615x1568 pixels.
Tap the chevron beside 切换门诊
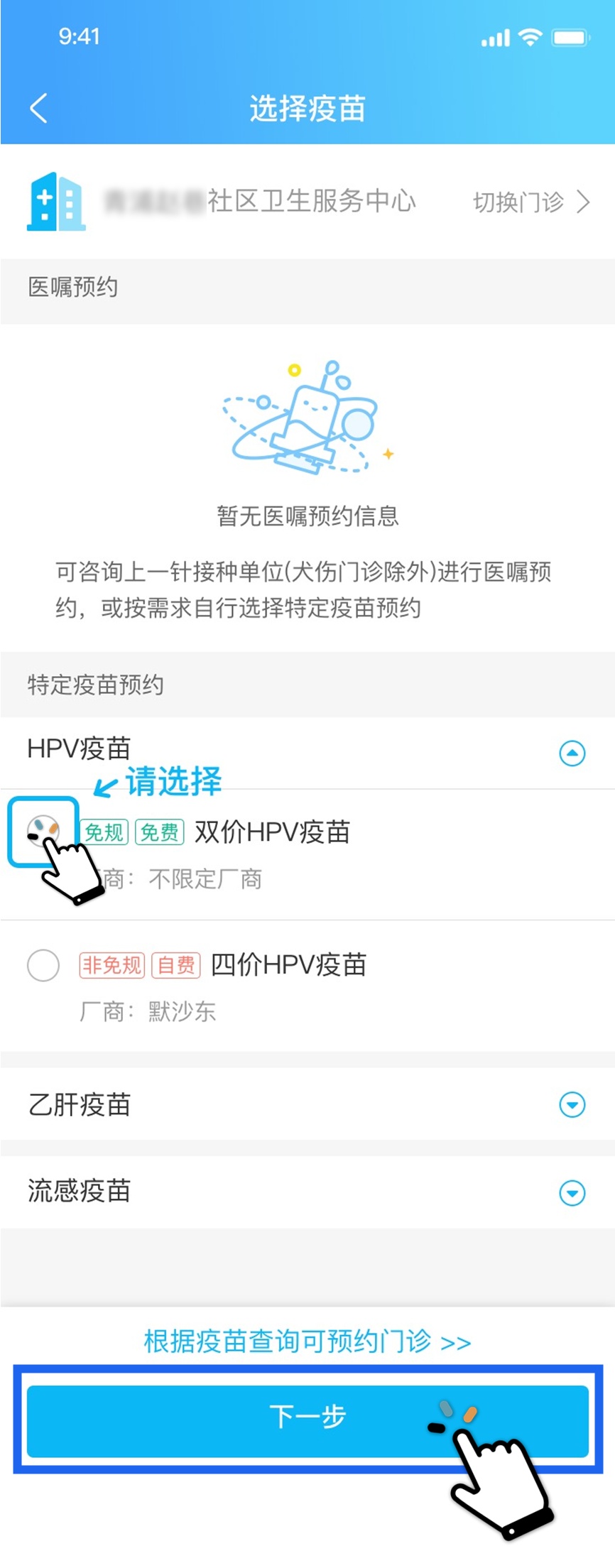click(584, 202)
